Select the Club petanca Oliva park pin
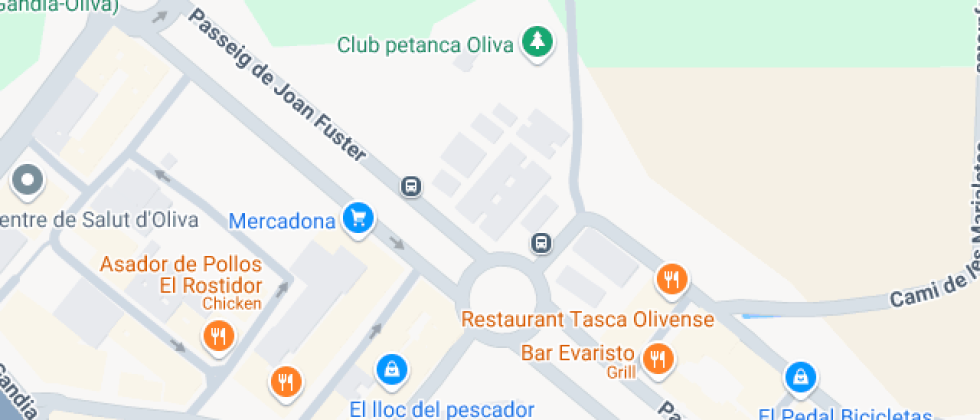The width and height of the screenshot is (980, 420). point(539,42)
